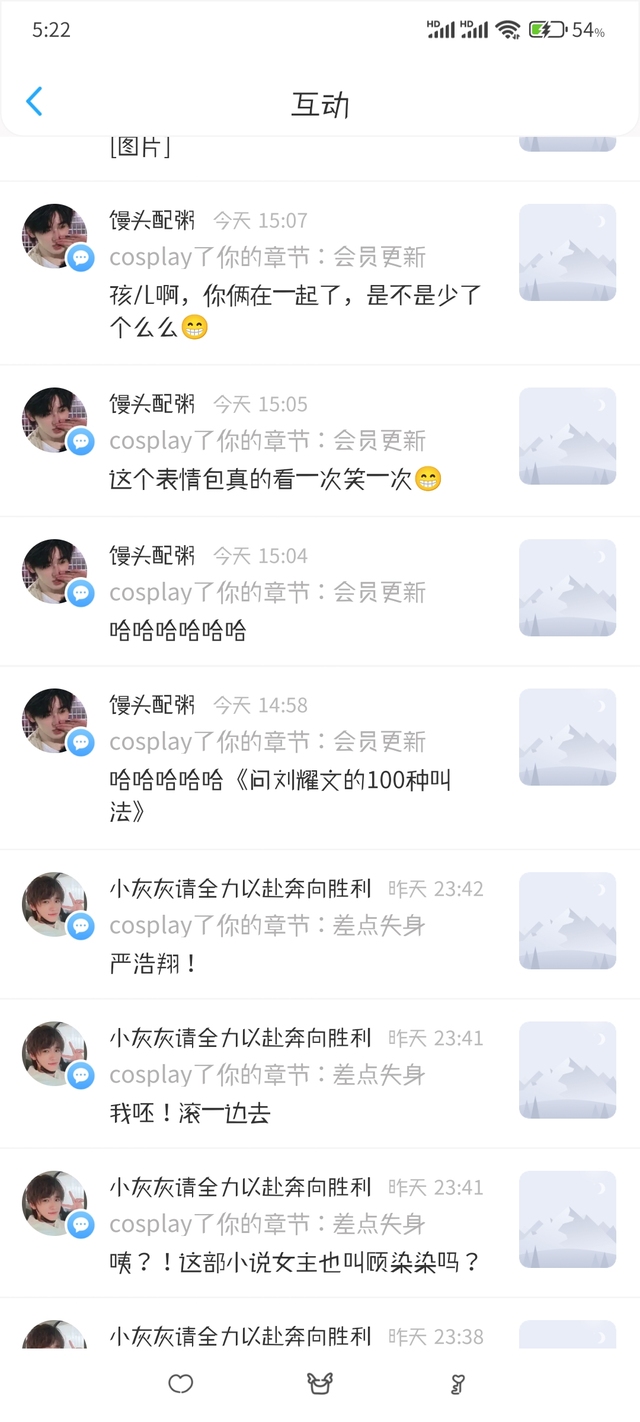Open chapter thumbnail beside the 14:58 comment
This screenshot has height=1422, width=640.
(567, 736)
